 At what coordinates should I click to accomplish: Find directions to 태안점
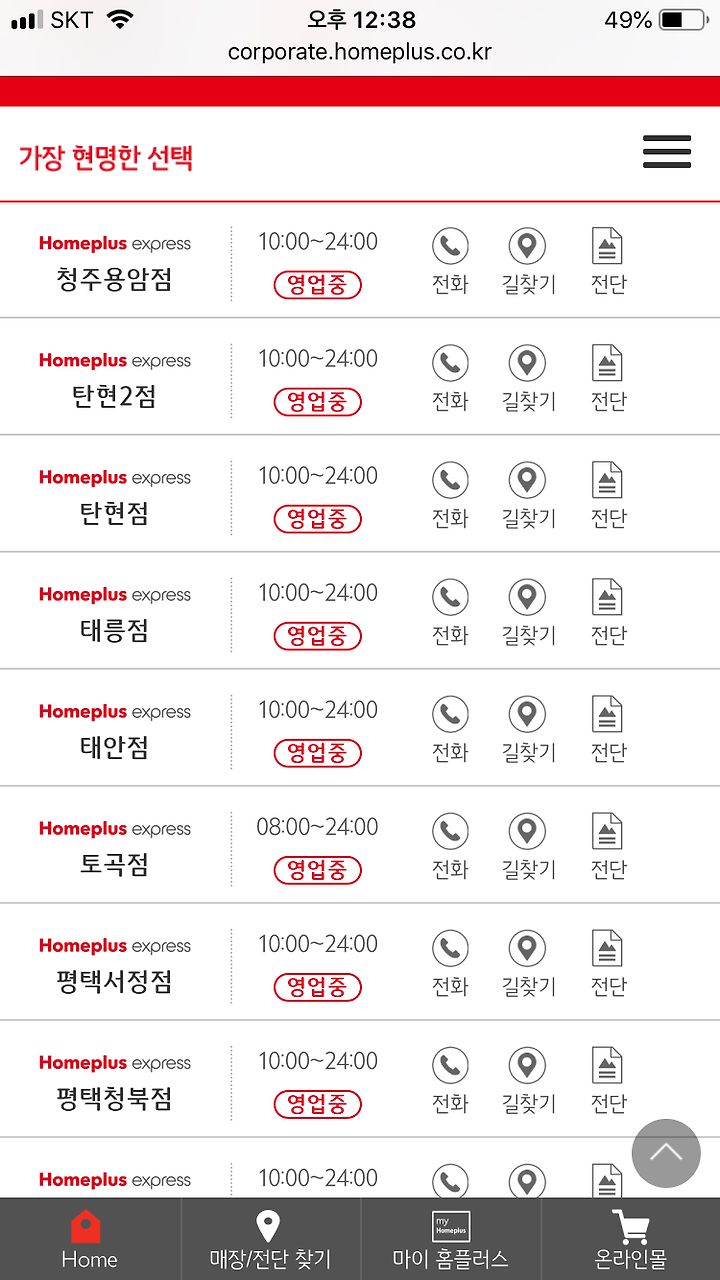coord(528,729)
